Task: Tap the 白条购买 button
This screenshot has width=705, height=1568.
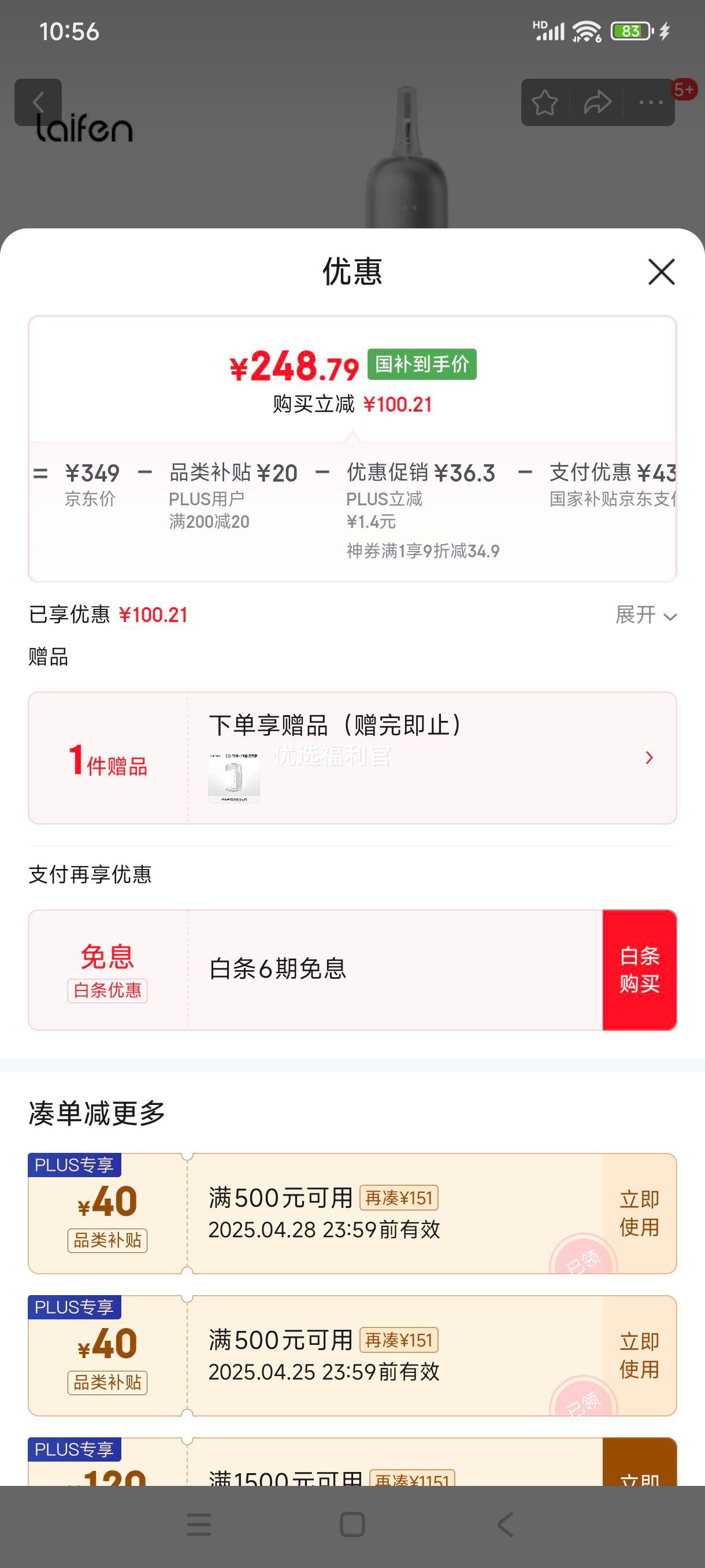Action: pyautogui.click(x=639, y=970)
